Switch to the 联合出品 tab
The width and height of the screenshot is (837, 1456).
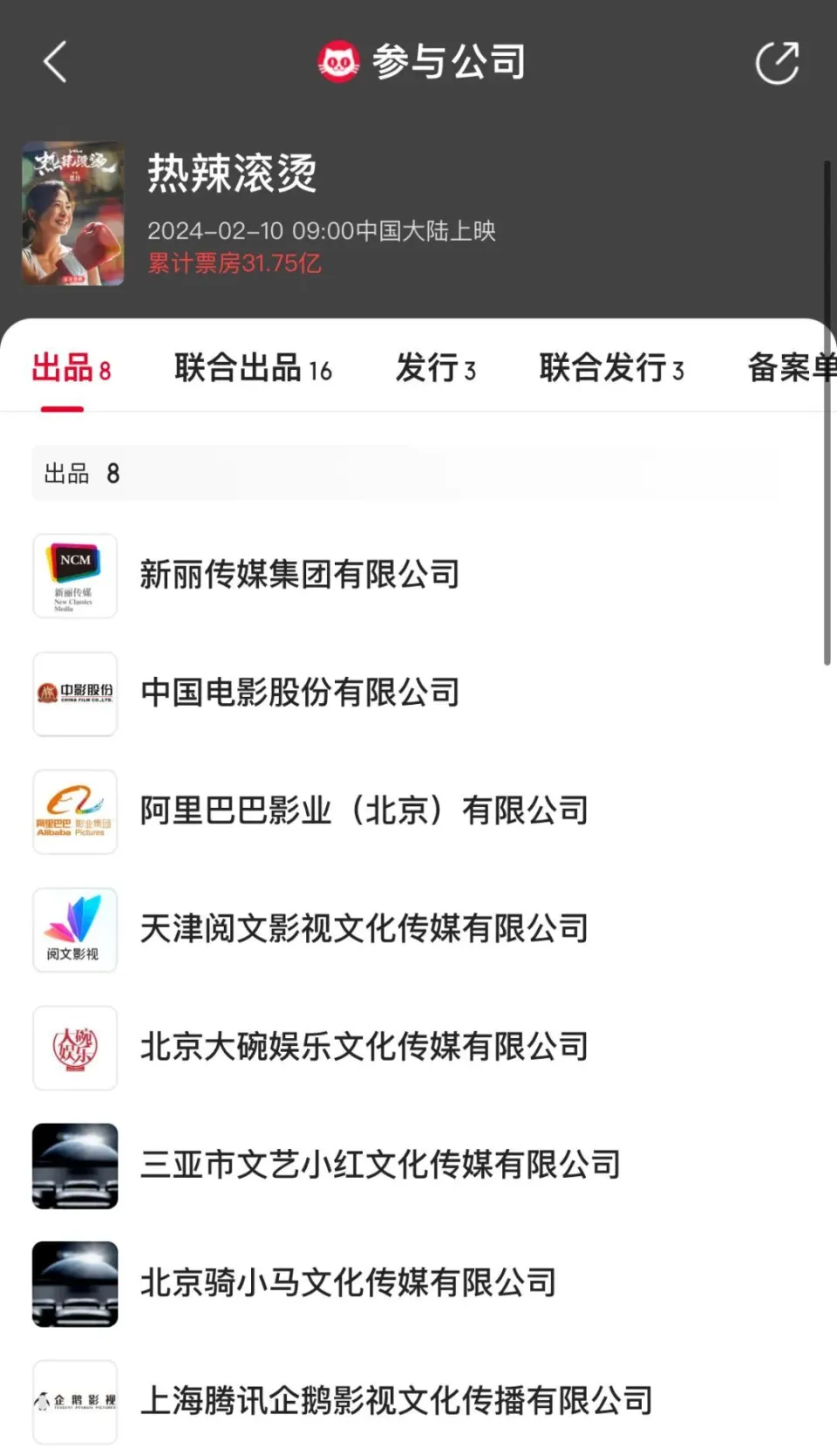[253, 368]
